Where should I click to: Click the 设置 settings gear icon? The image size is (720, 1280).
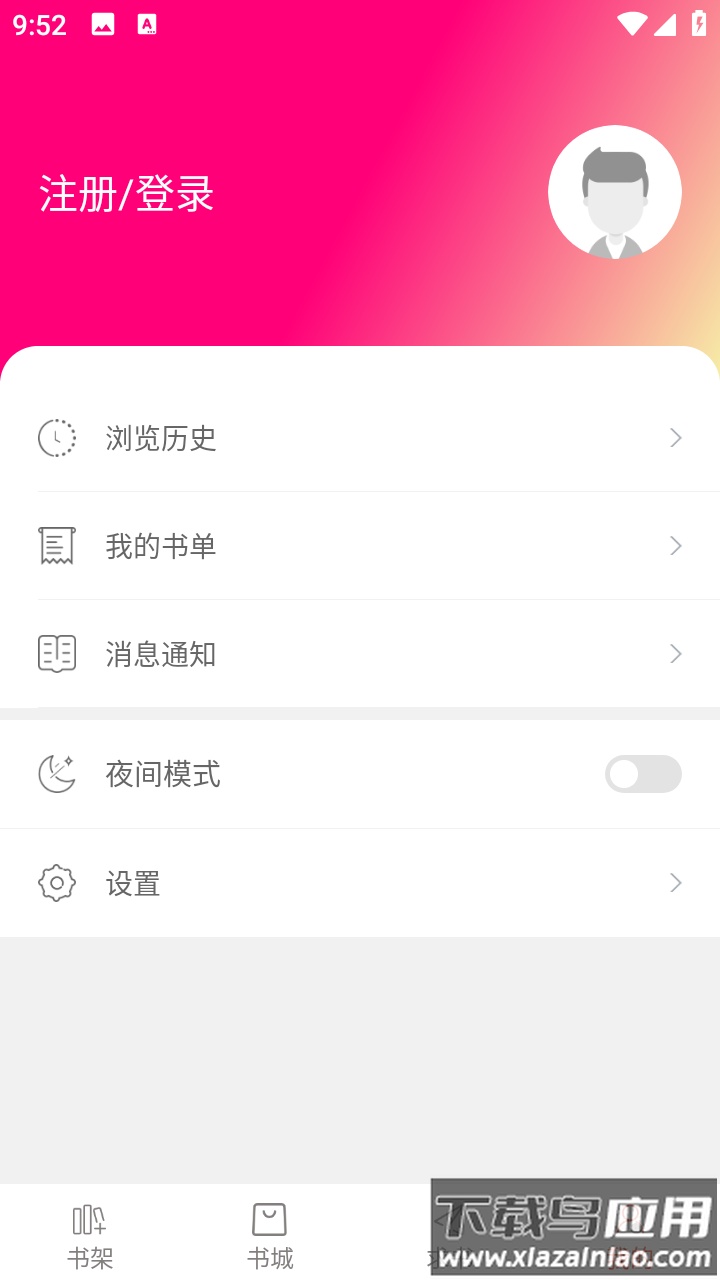click(x=57, y=883)
